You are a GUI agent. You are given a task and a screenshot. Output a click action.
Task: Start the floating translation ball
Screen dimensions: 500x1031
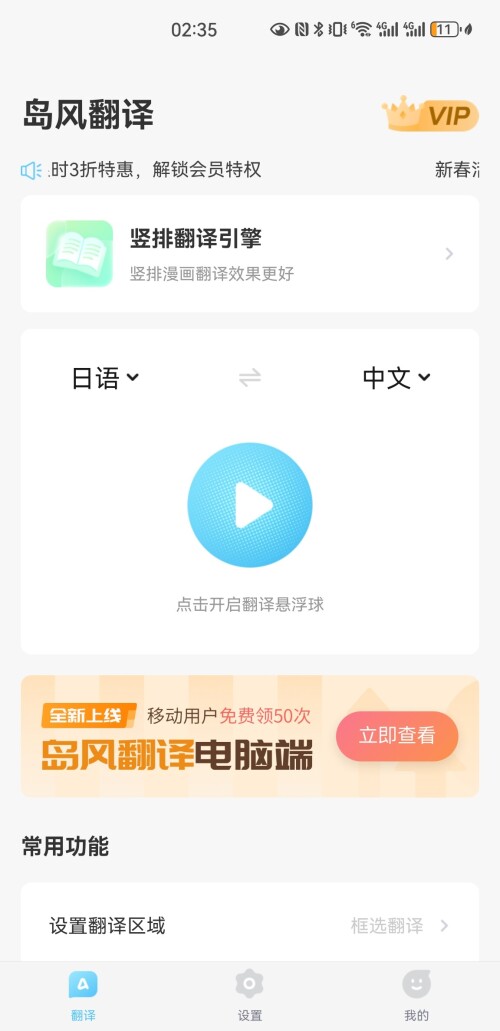(250, 505)
